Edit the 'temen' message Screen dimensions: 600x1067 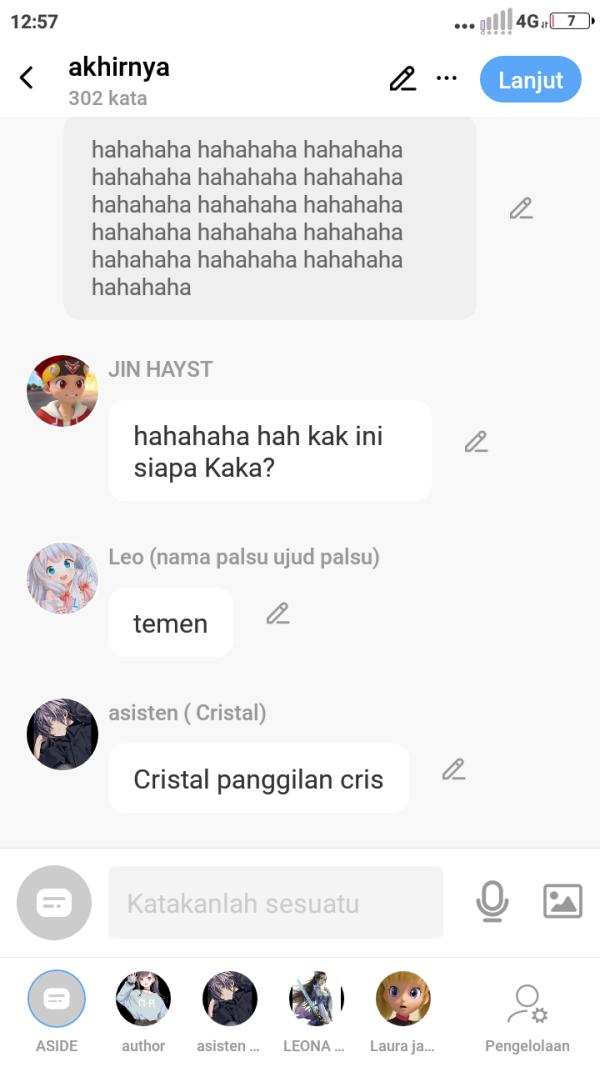click(x=278, y=614)
